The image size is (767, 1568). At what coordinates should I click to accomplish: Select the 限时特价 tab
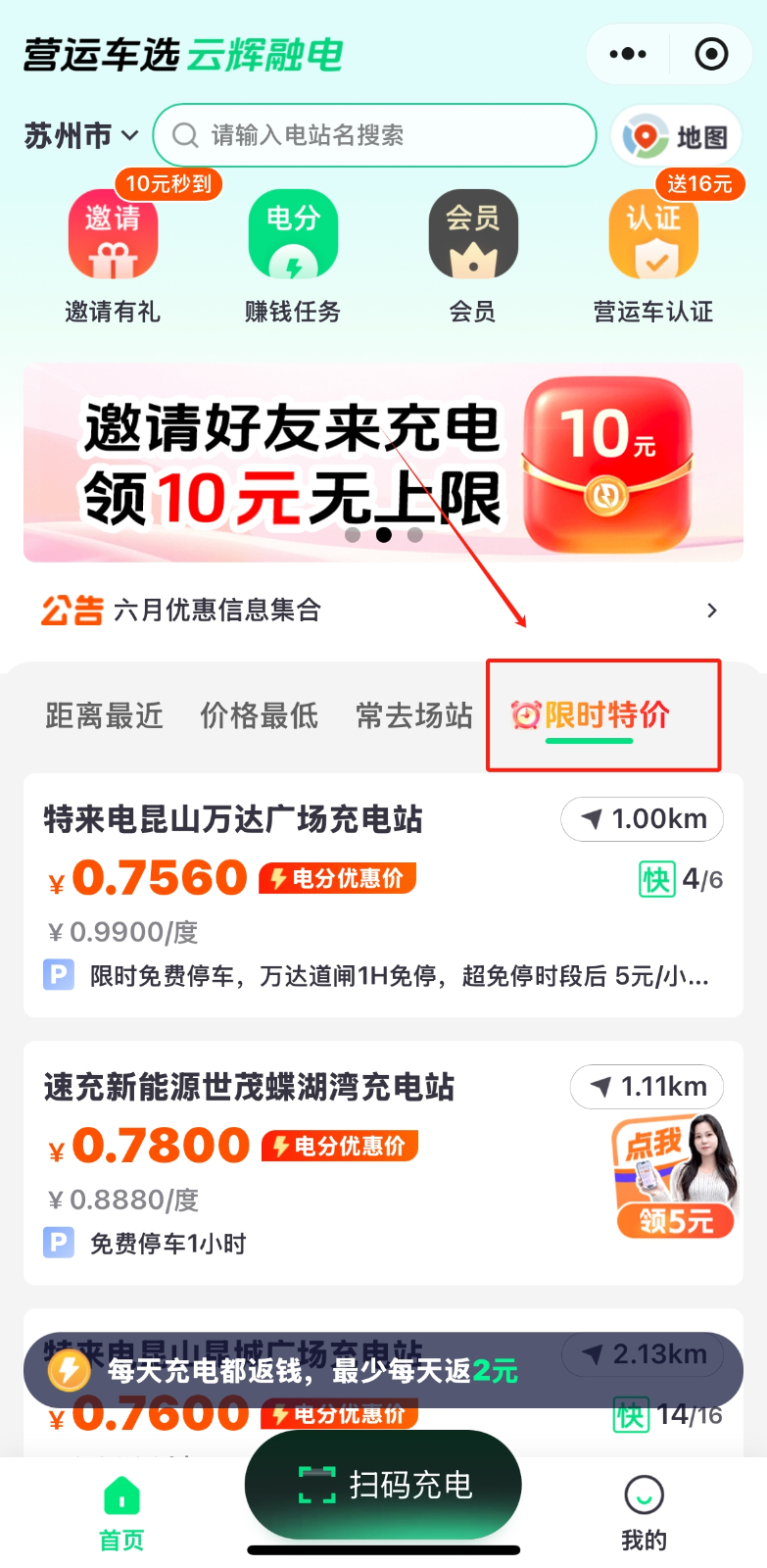pos(592,715)
